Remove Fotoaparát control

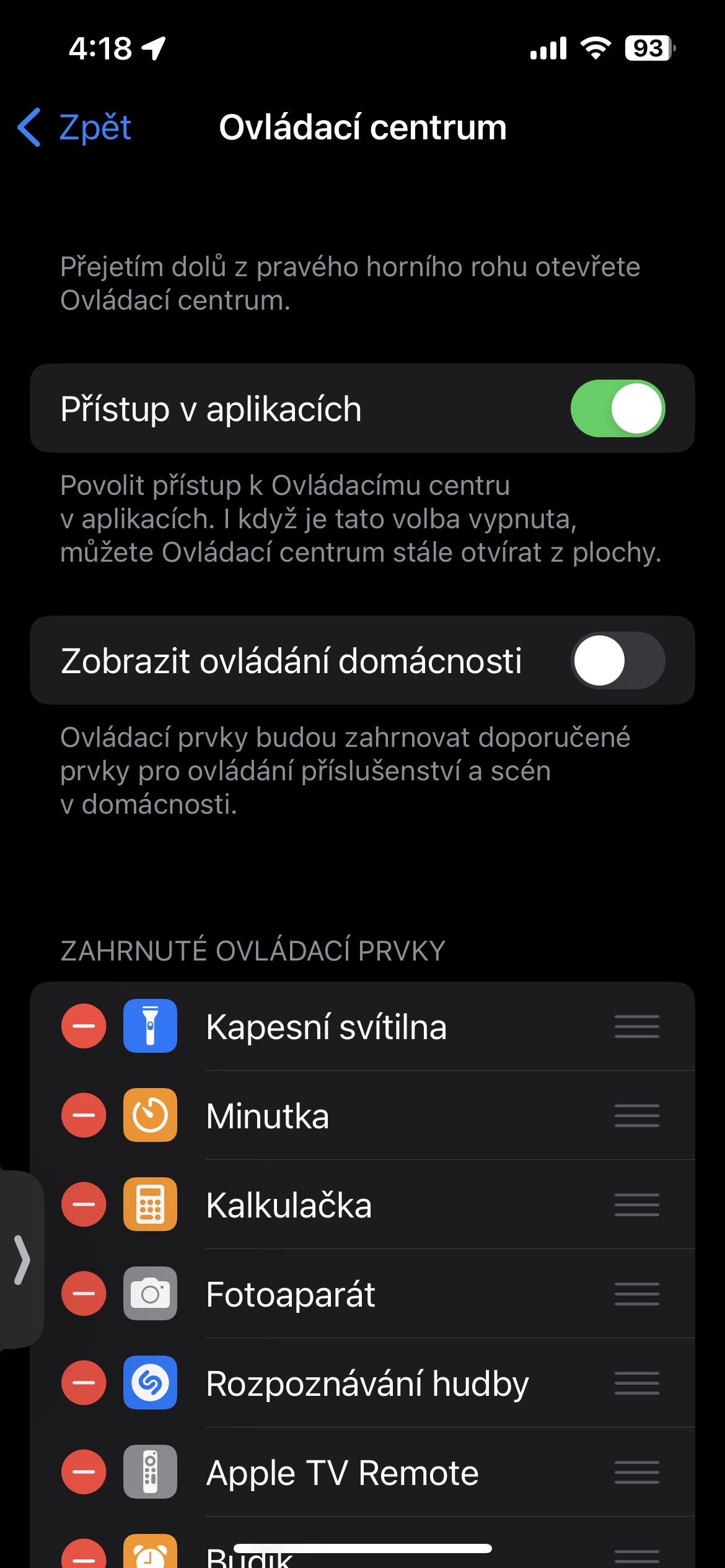pos(84,1294)
